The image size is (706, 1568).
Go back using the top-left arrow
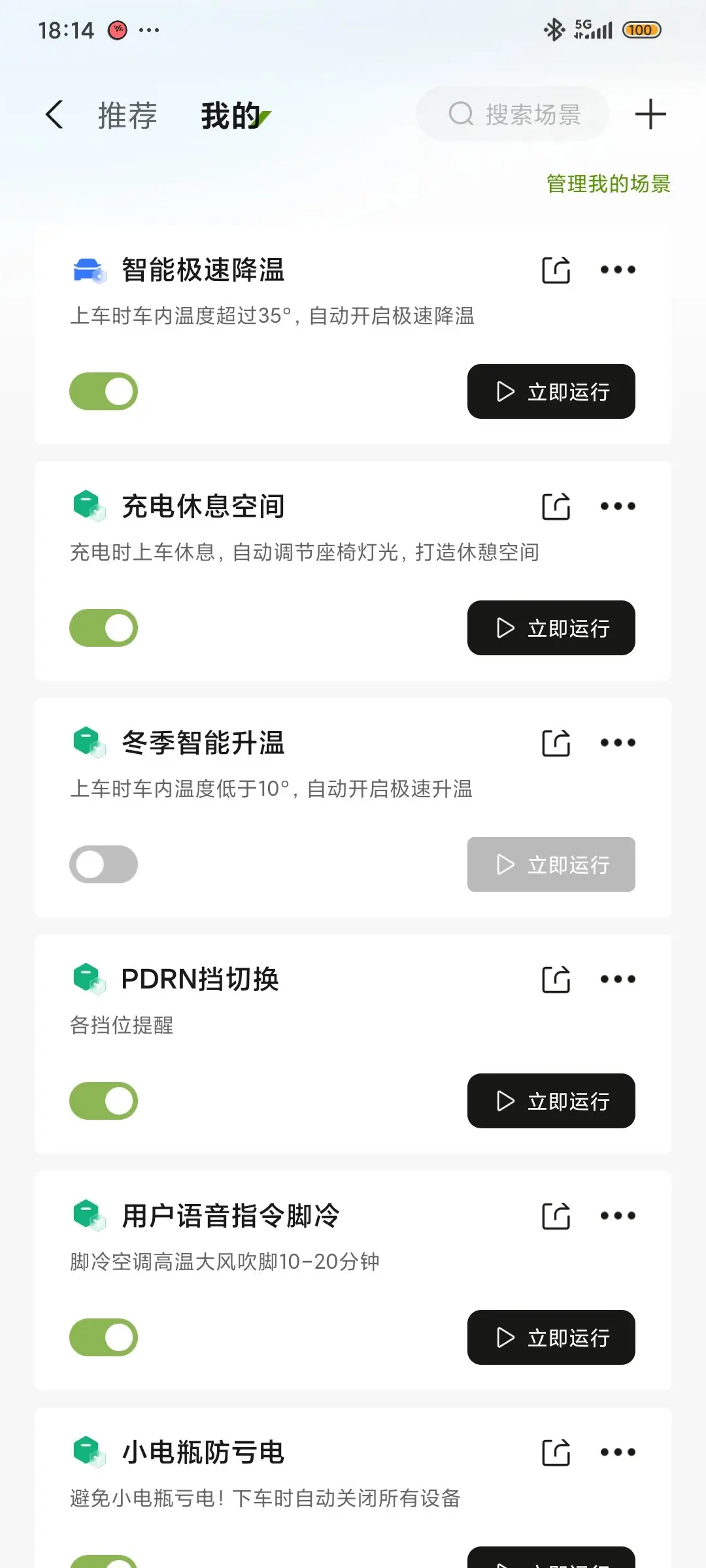[55, 115]
